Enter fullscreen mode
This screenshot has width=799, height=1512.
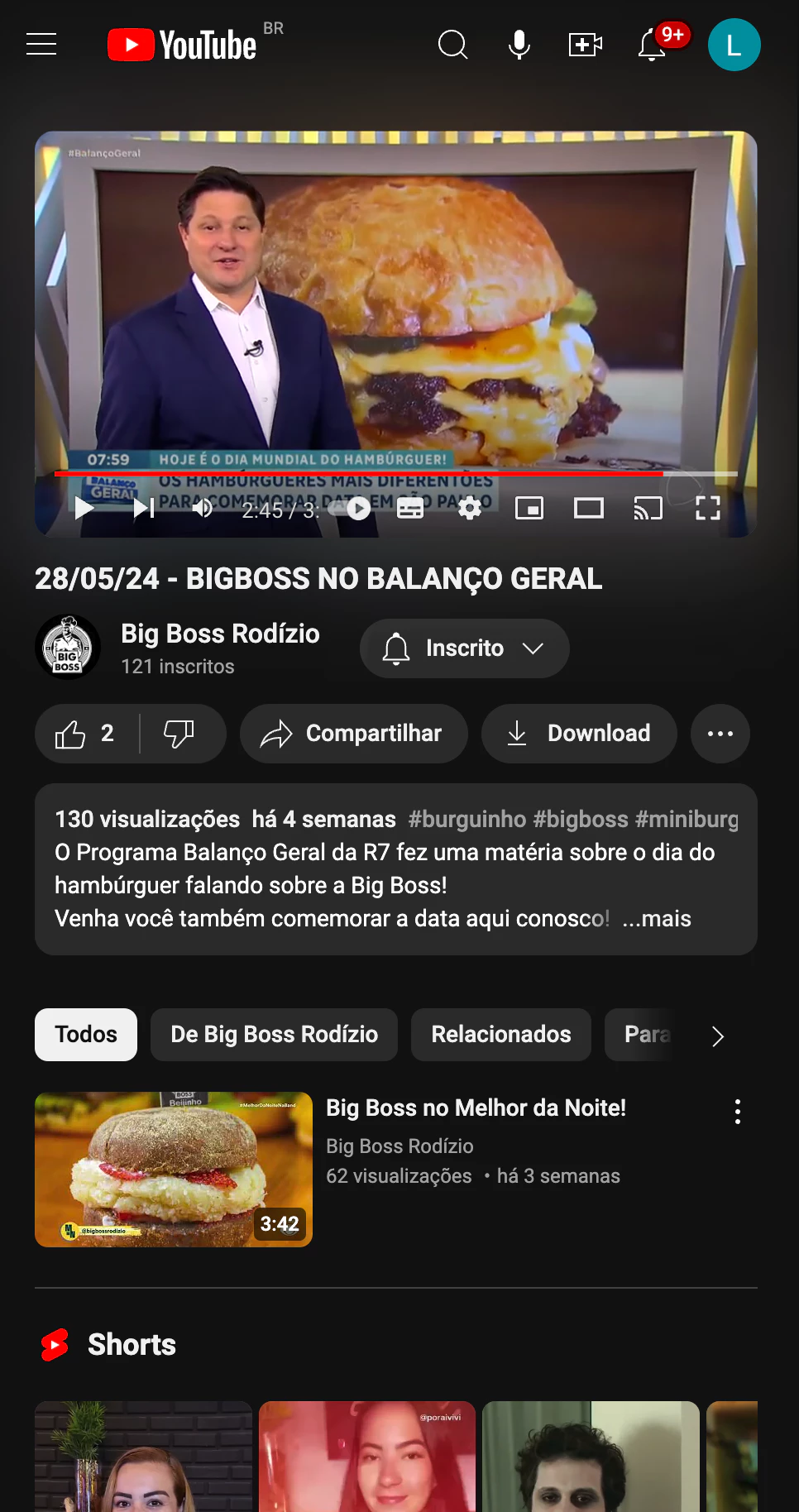coord(707,508)
